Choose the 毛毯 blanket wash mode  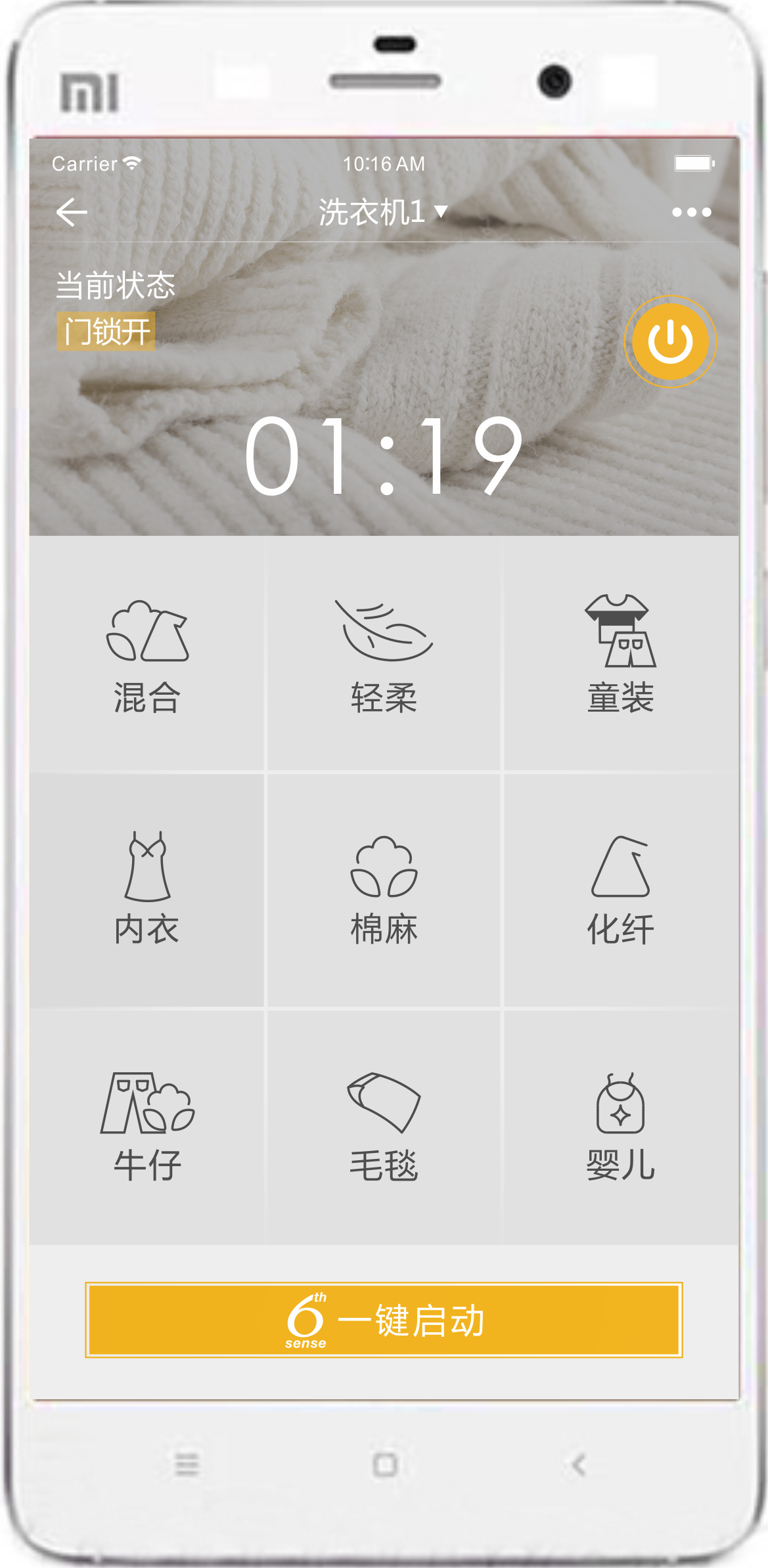[x=384, y=1126]
